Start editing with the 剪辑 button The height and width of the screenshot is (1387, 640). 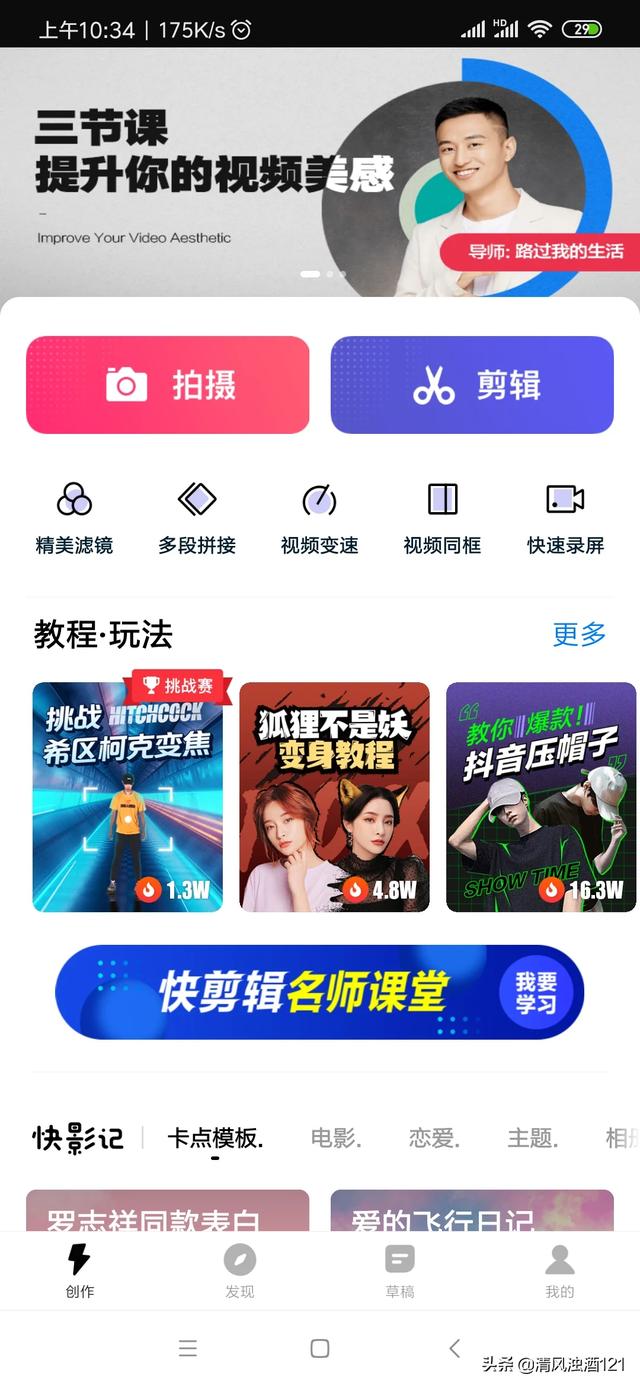472,385
